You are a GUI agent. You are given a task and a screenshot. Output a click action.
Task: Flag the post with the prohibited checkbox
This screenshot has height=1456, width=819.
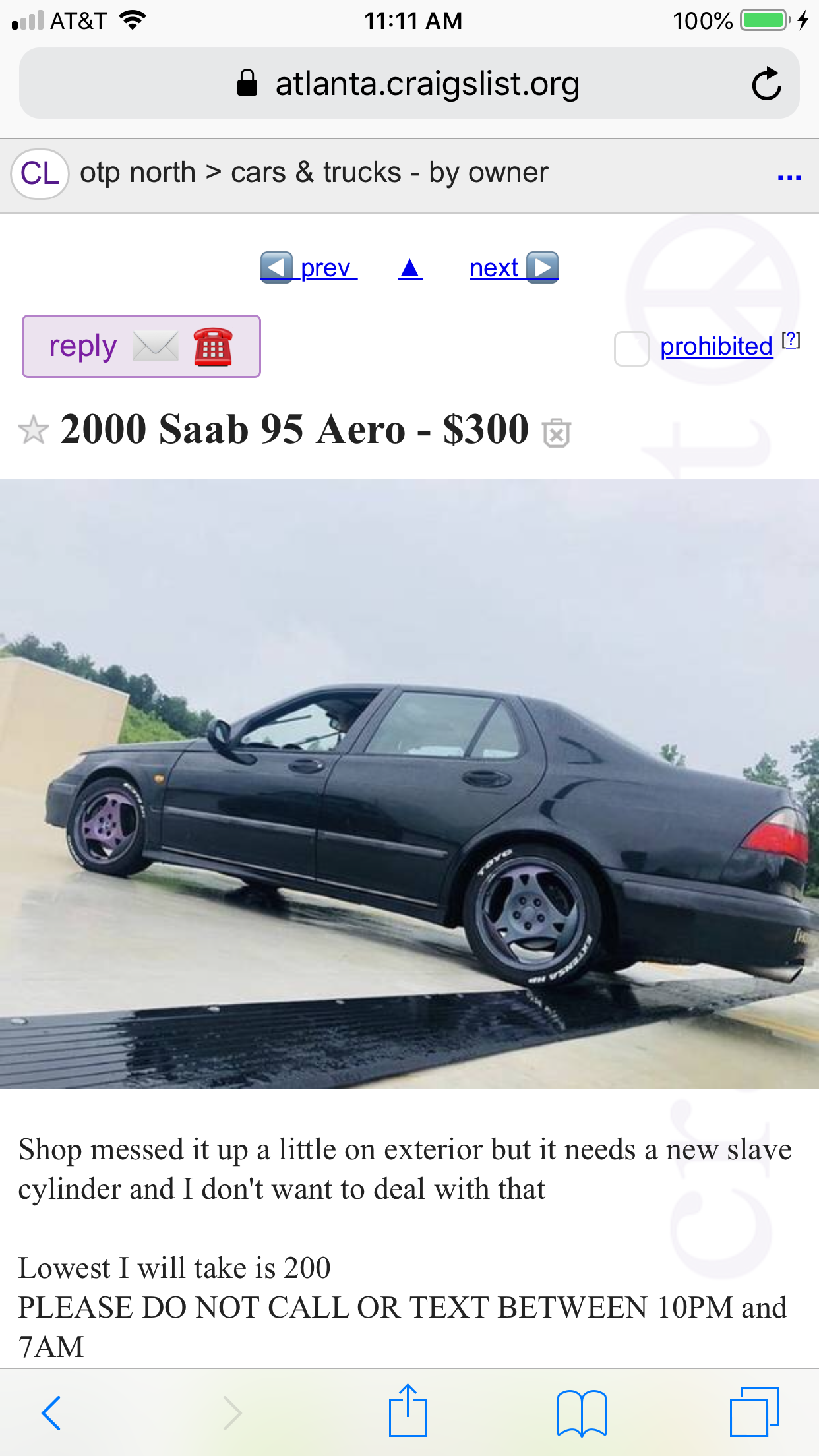[x=631, y=348]
